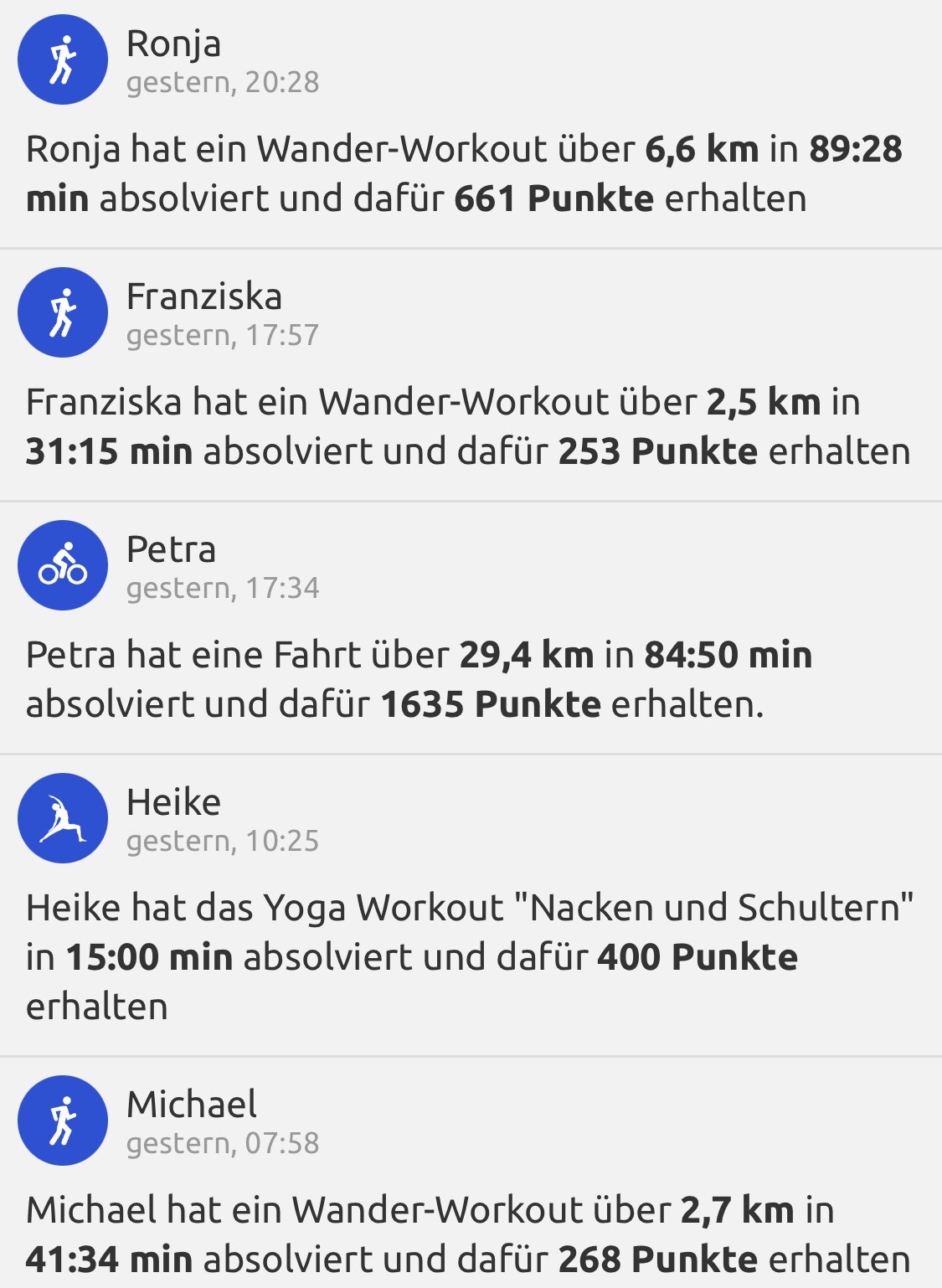Open Ronja's profile name
This screenshot has height=1288, width=942.
172,44
